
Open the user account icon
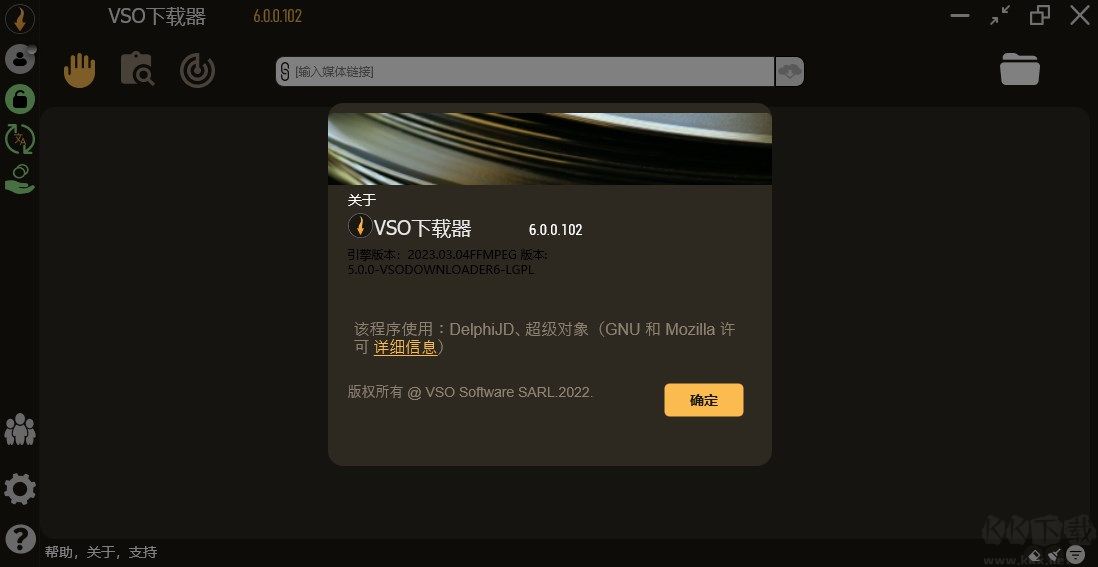20,58
